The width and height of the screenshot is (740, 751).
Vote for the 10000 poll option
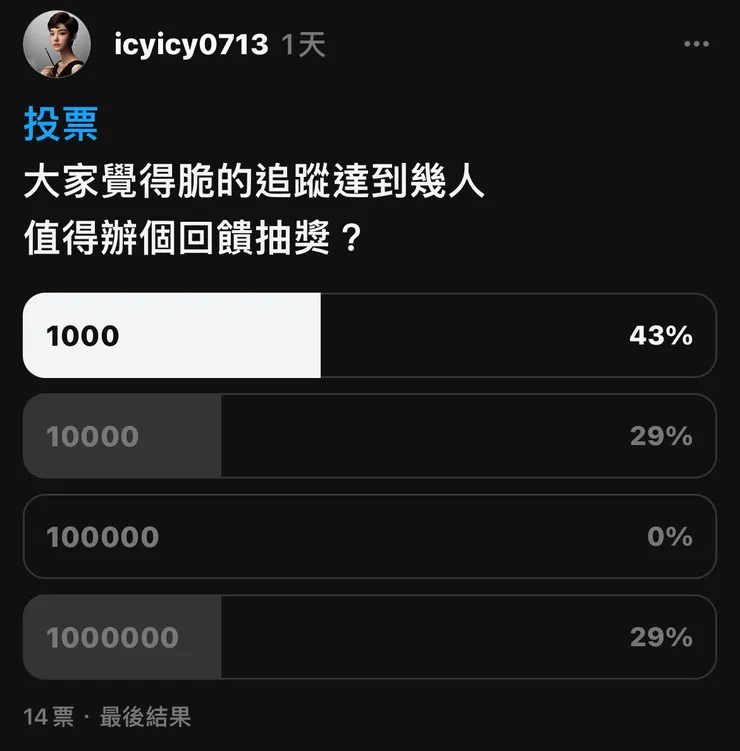click(370, 436)
